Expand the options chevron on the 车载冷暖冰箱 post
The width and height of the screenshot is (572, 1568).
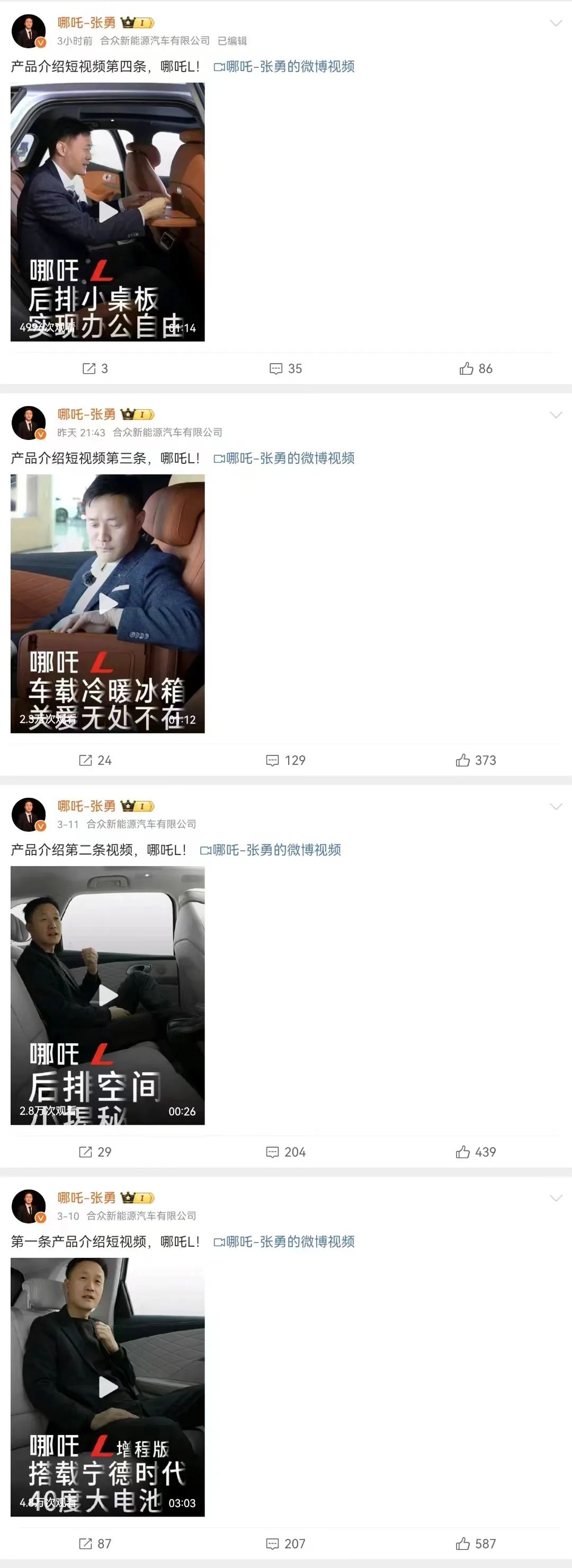(x=556, y=416)
